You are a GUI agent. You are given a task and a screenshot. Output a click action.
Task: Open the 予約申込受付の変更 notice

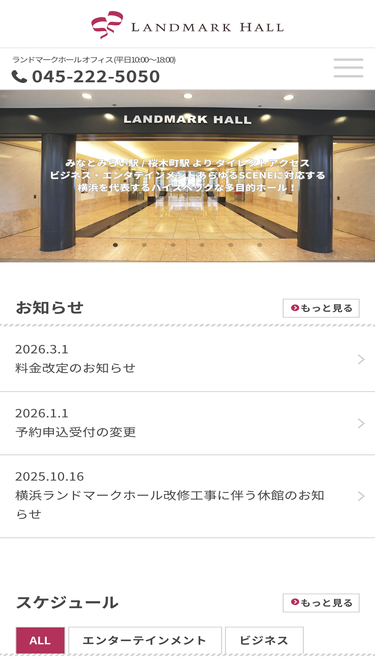pos(188,423)
